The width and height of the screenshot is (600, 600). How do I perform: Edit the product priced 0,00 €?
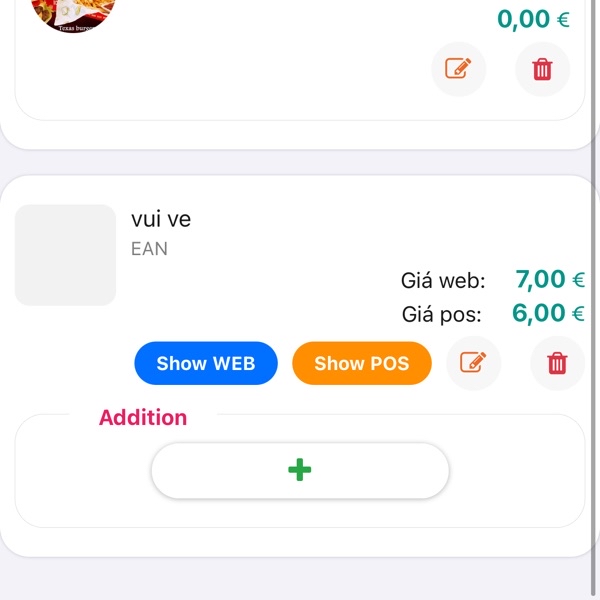coord(458,69)
